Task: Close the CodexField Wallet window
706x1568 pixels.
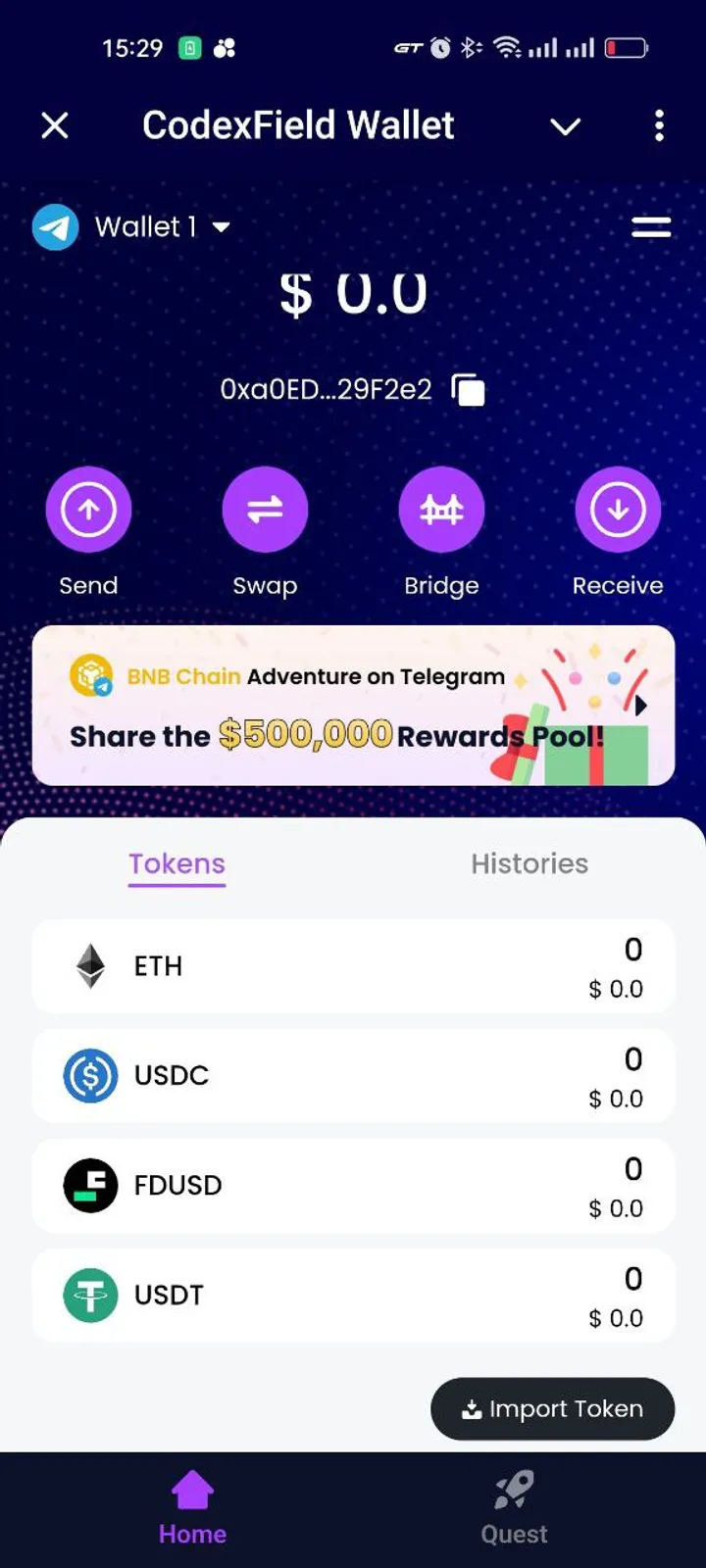Action: (56, 125)
